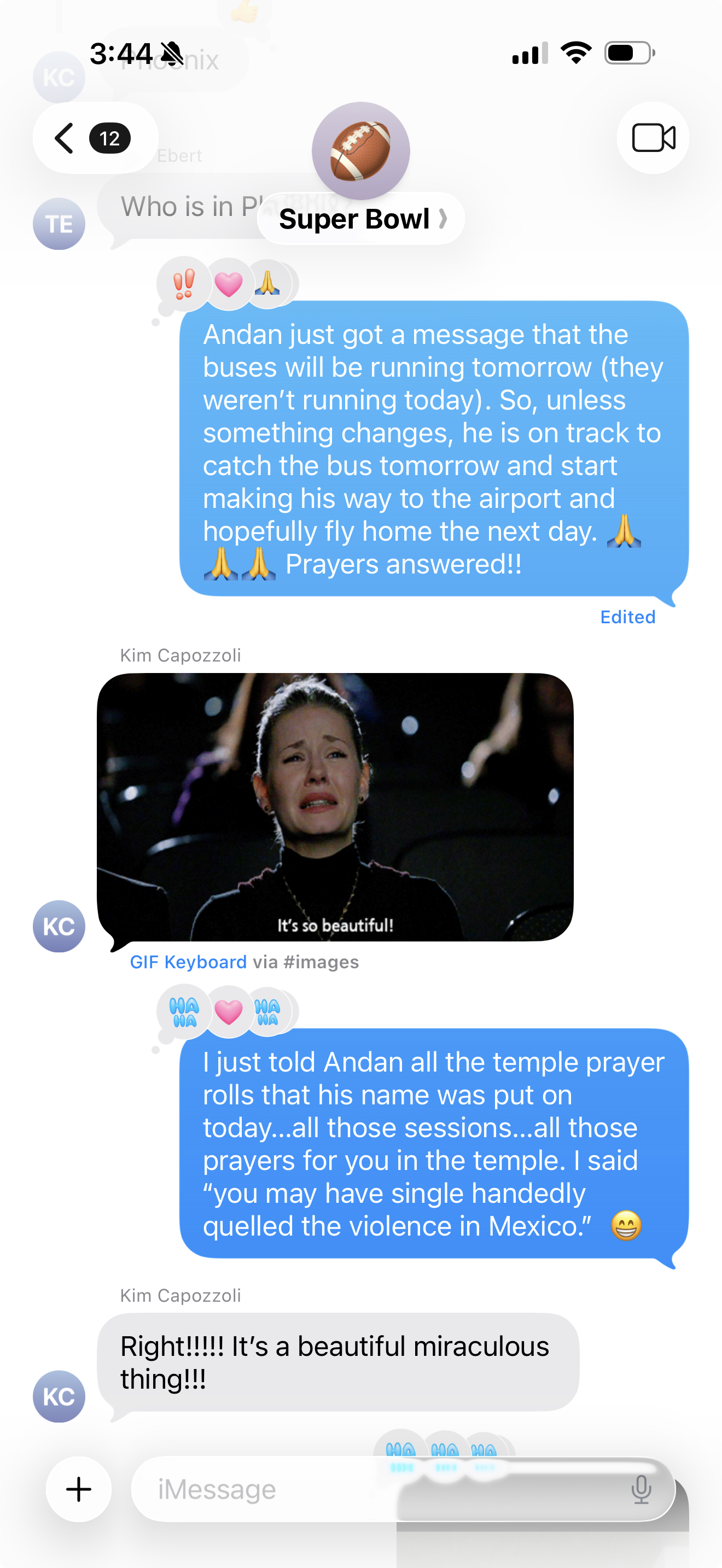Go back to the conversations list
The width and height of the screenshot is (722, 1568).
pyautogui.click(x=91, y=138)
